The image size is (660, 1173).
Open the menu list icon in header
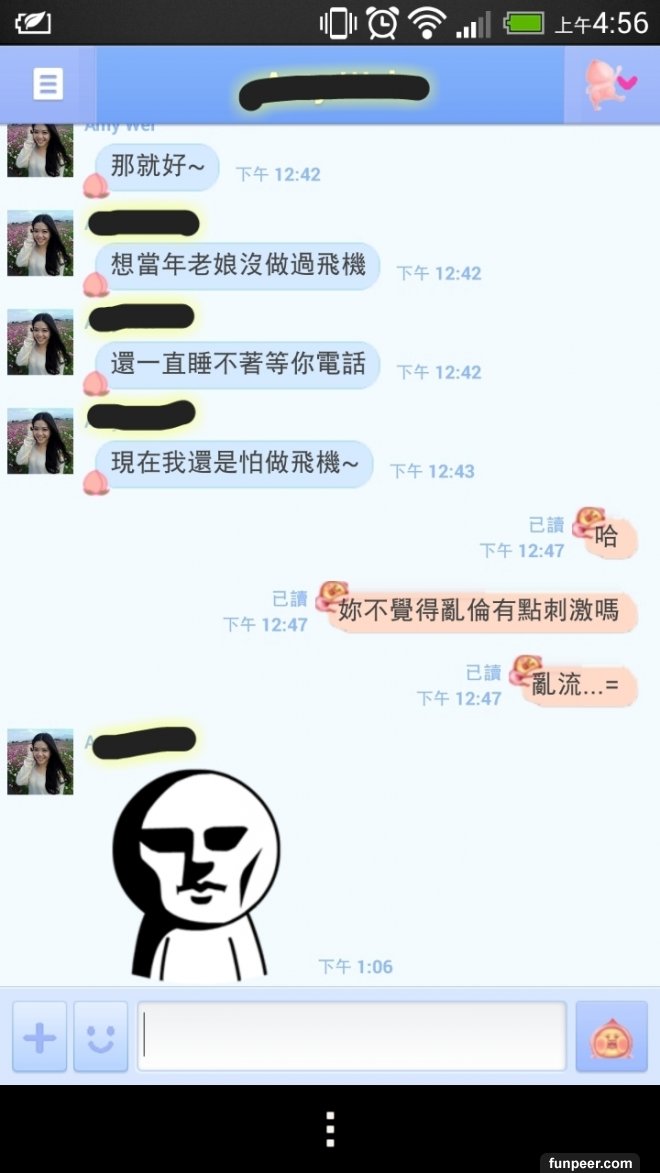point(47,84)
